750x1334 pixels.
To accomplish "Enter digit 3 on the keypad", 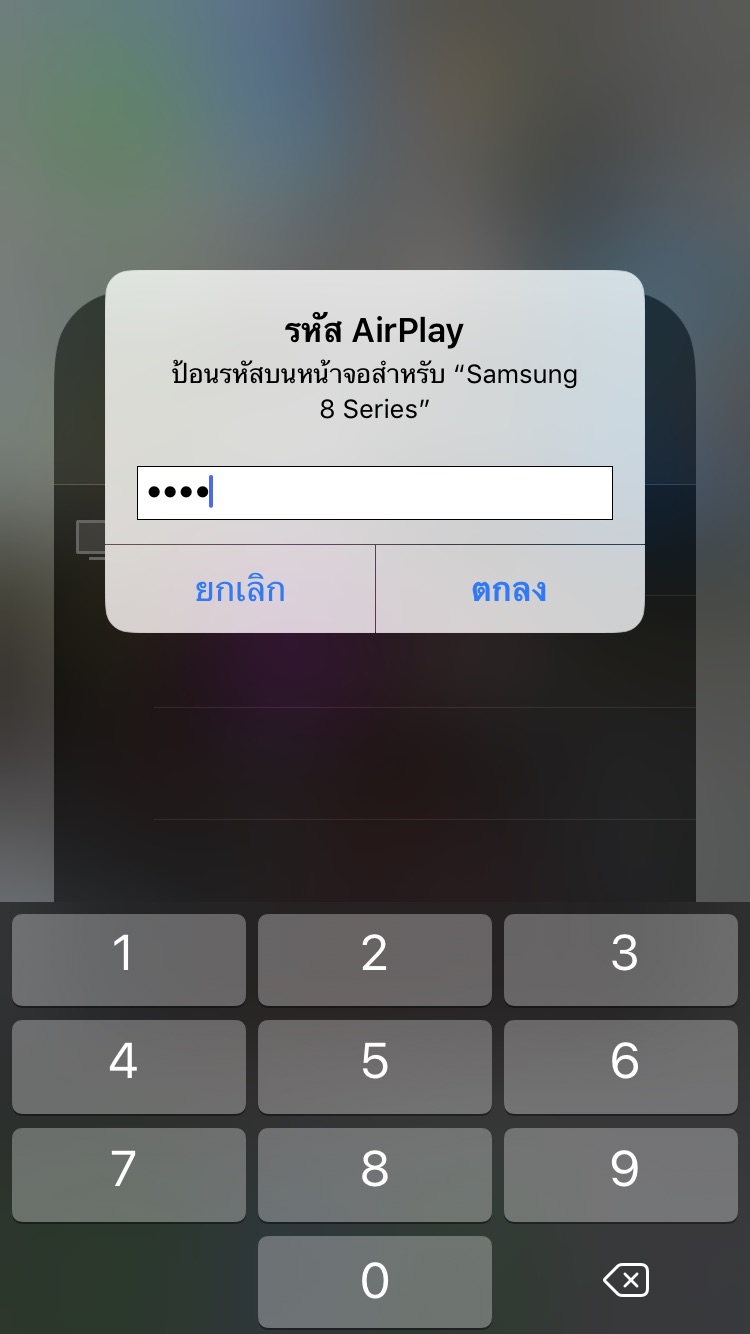I will (x=621, y=959).
